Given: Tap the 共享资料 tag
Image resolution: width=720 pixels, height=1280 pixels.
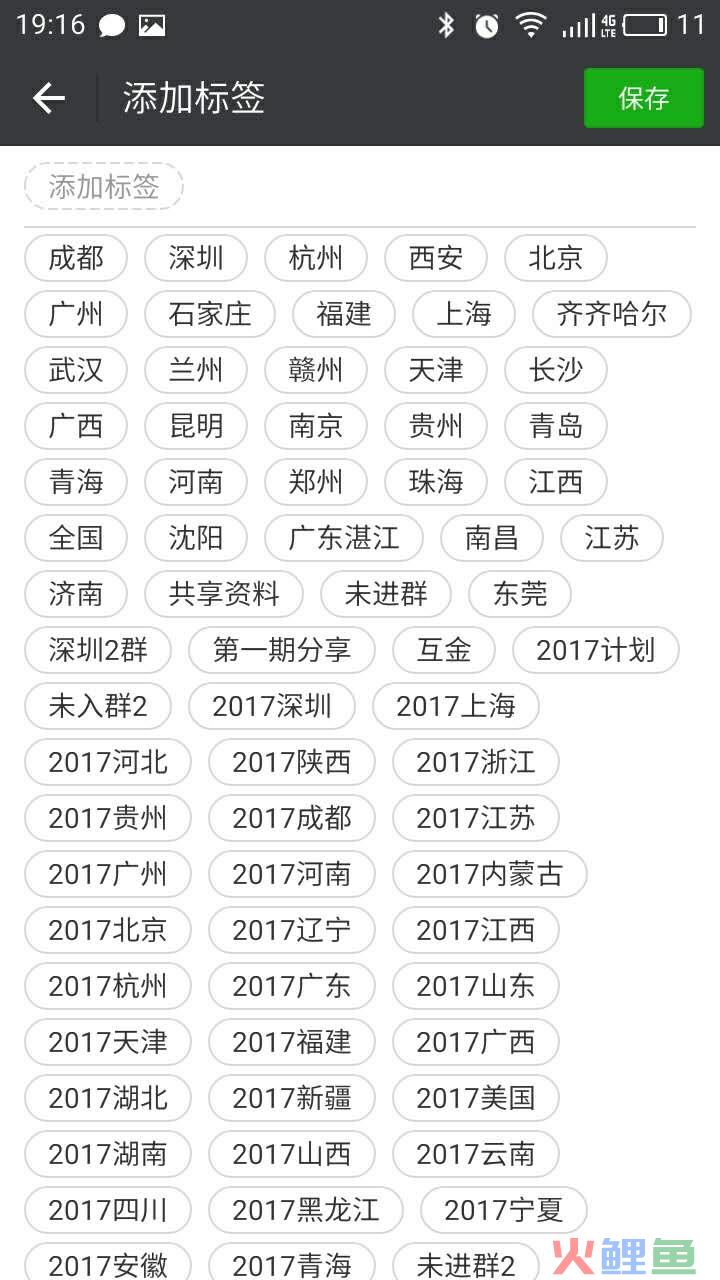Looking at the screenshot, I should (x=224, y=595).
